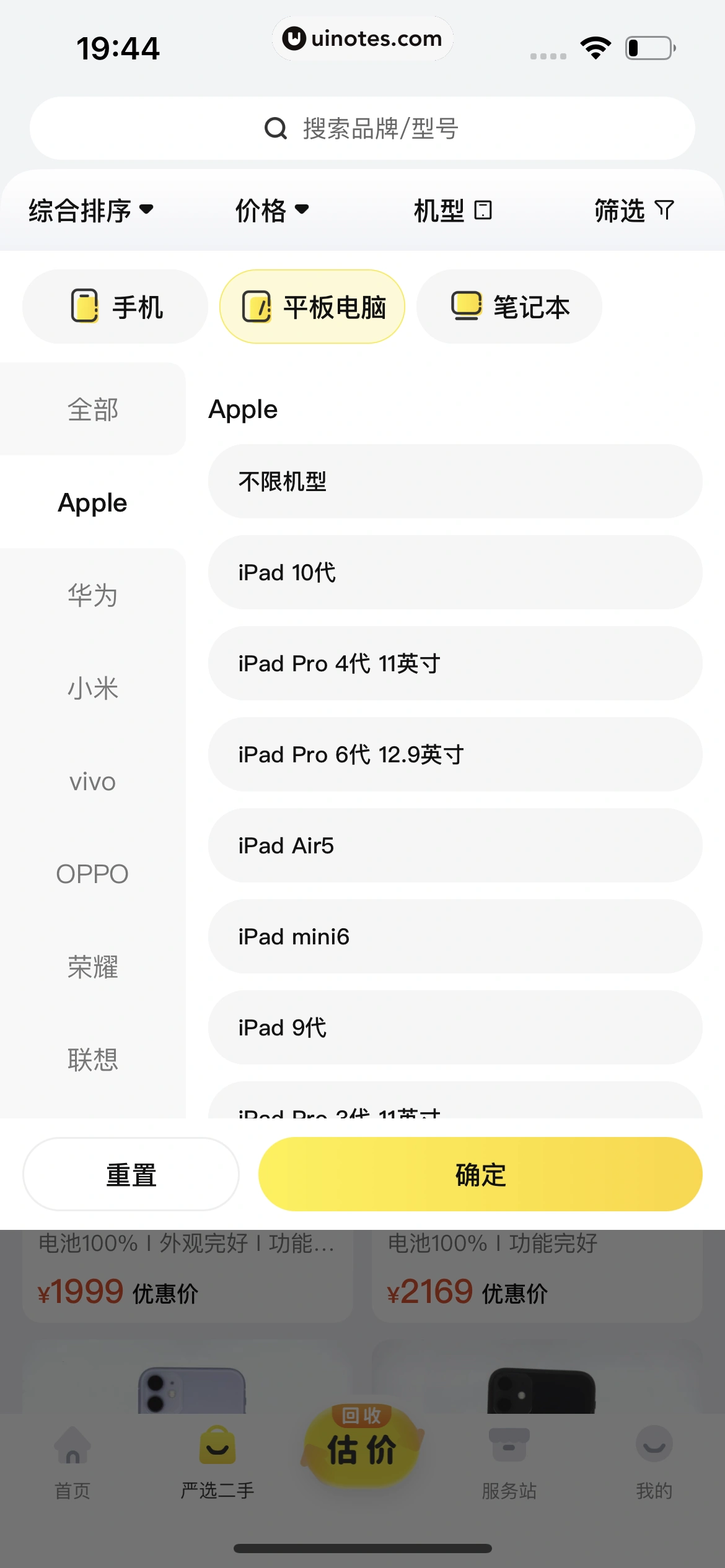The image size is (725, 1568).
Task: Select 不限机型 option
Action: [x=455, y=481]
